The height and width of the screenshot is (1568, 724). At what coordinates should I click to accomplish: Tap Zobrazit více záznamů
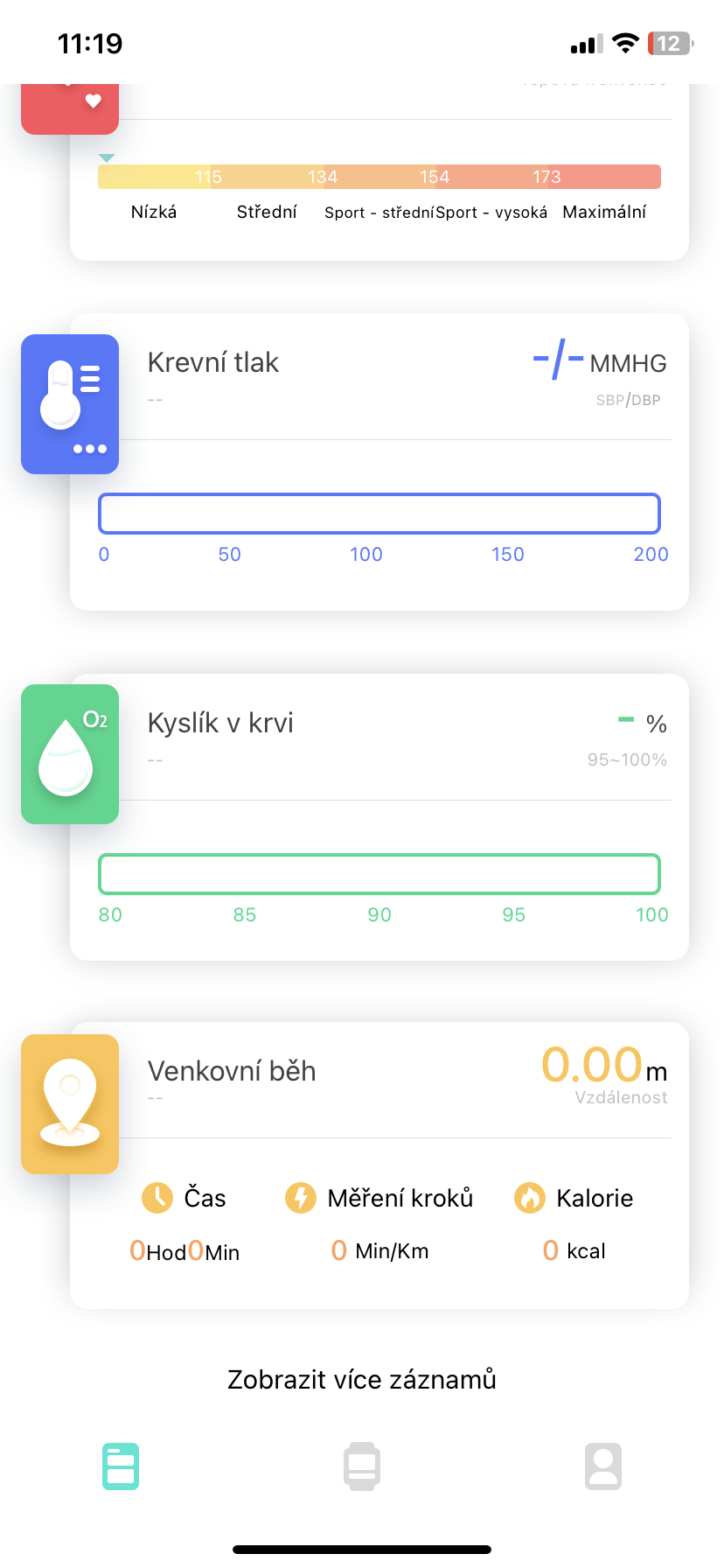[x=362, y=1380]
